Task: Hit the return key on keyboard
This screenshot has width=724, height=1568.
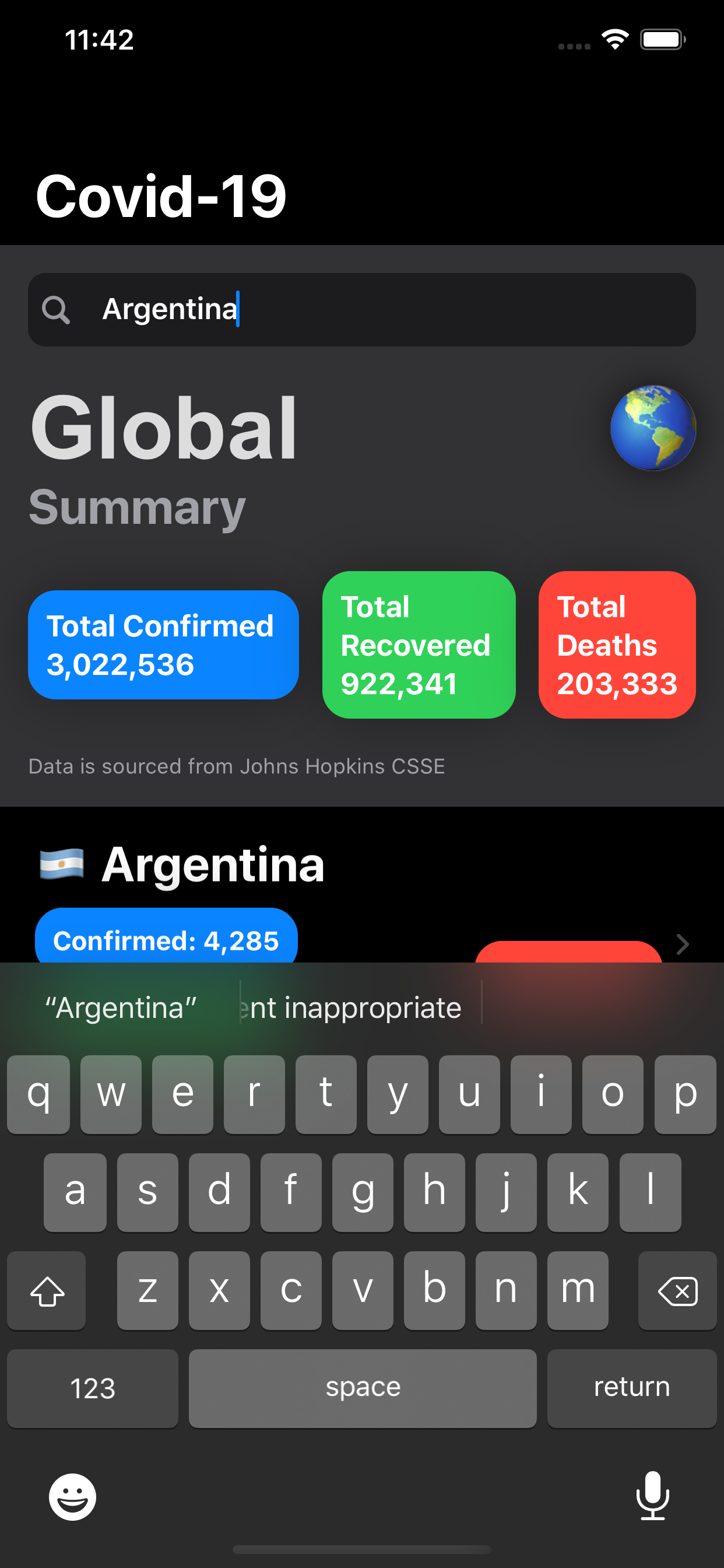Action: point(631,1388)
